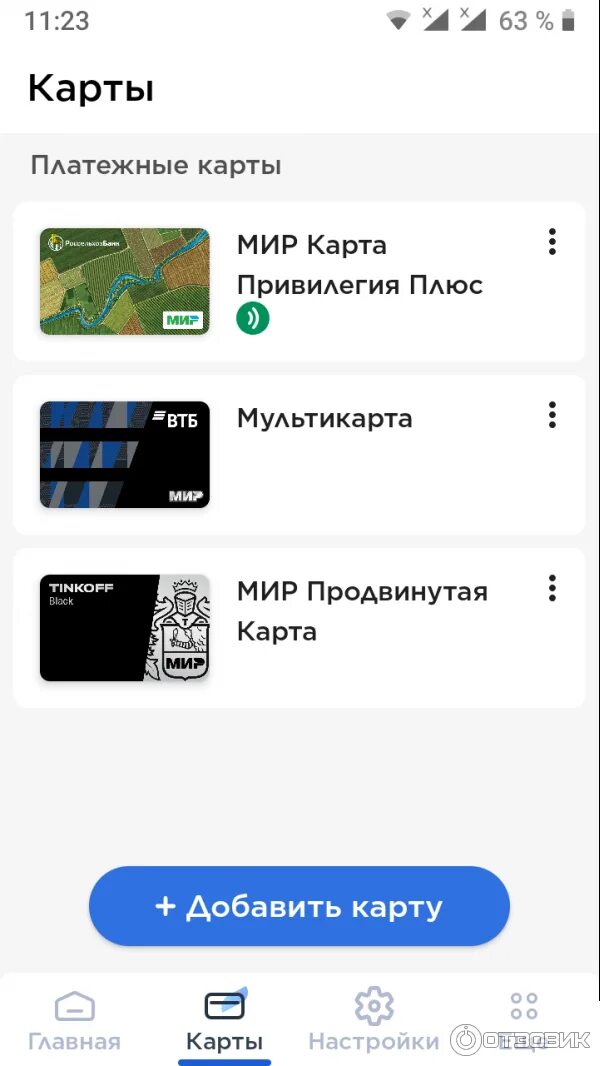Image resolution: width=600 pixels, height=1066 pixels.
Task: Select the ВТБ Мультикарта card
Action: pos(300,455)
